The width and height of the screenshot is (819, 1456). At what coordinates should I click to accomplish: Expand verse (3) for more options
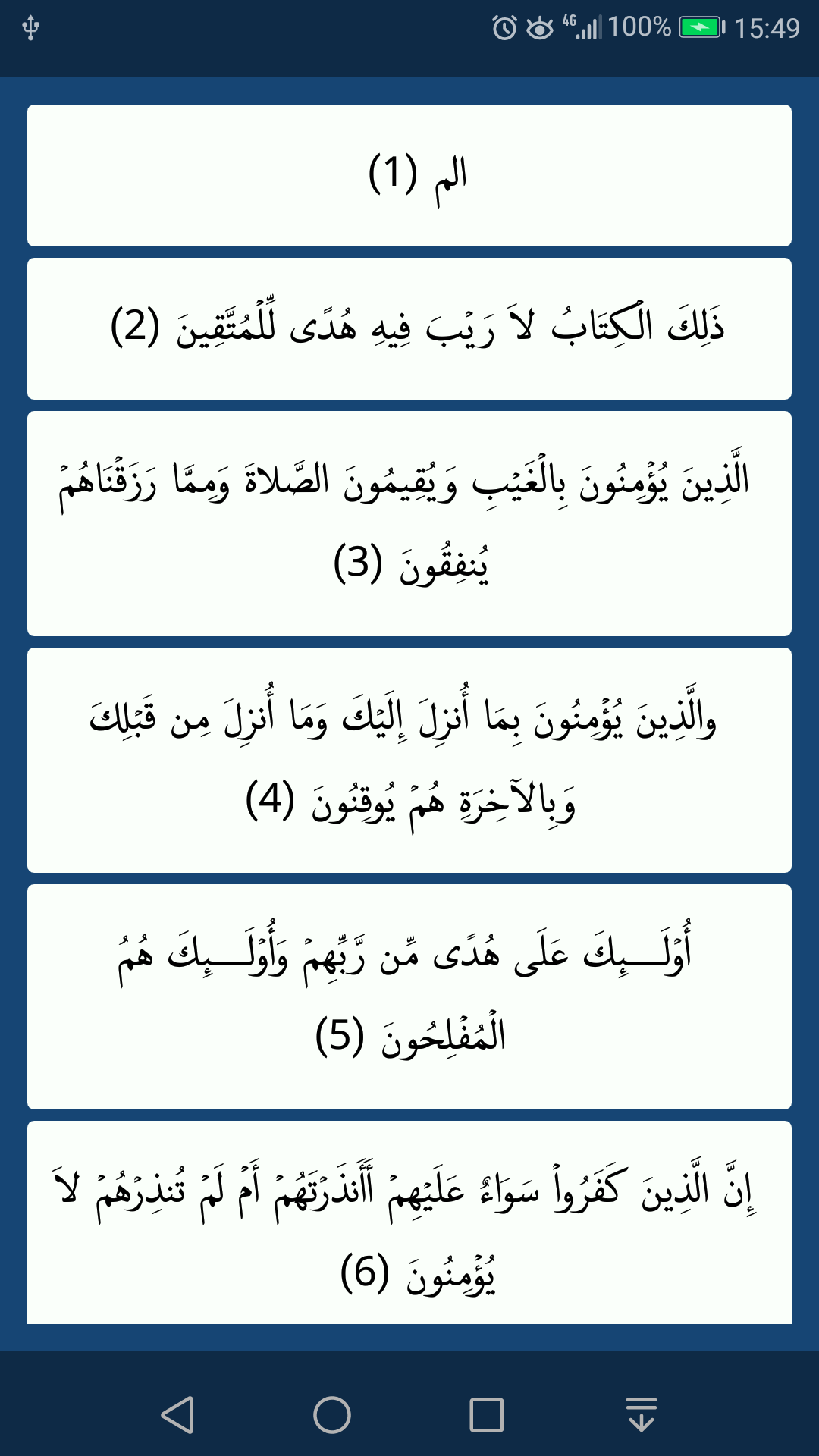[x=409, y=522]
